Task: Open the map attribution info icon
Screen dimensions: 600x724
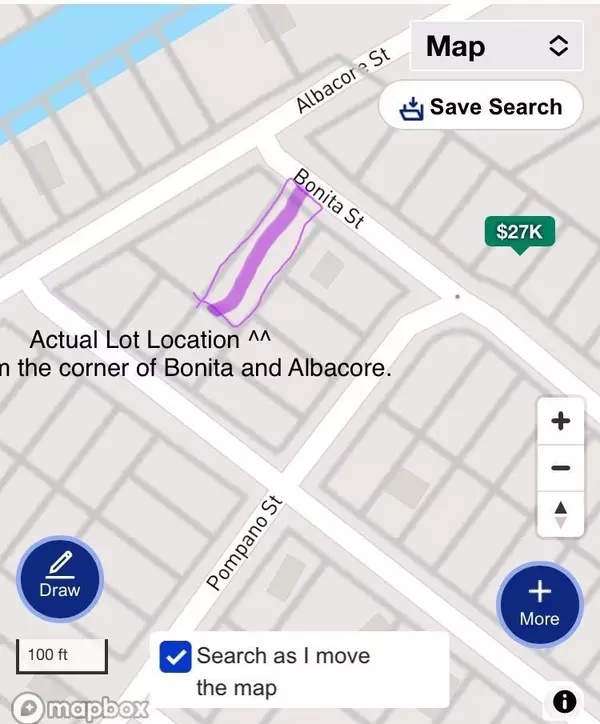Action: point(564,701)
